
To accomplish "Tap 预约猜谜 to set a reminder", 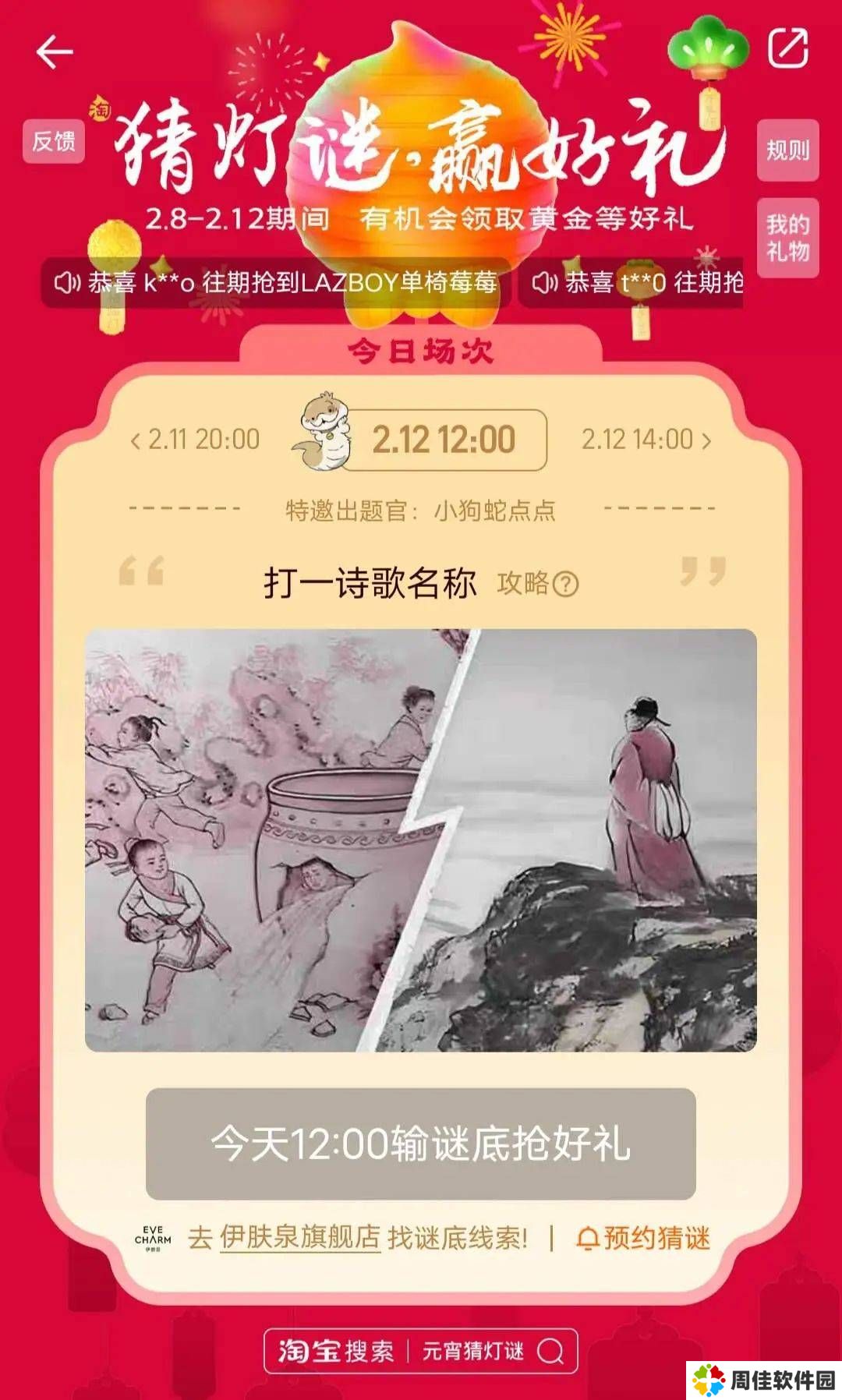I will point(644,1238).
